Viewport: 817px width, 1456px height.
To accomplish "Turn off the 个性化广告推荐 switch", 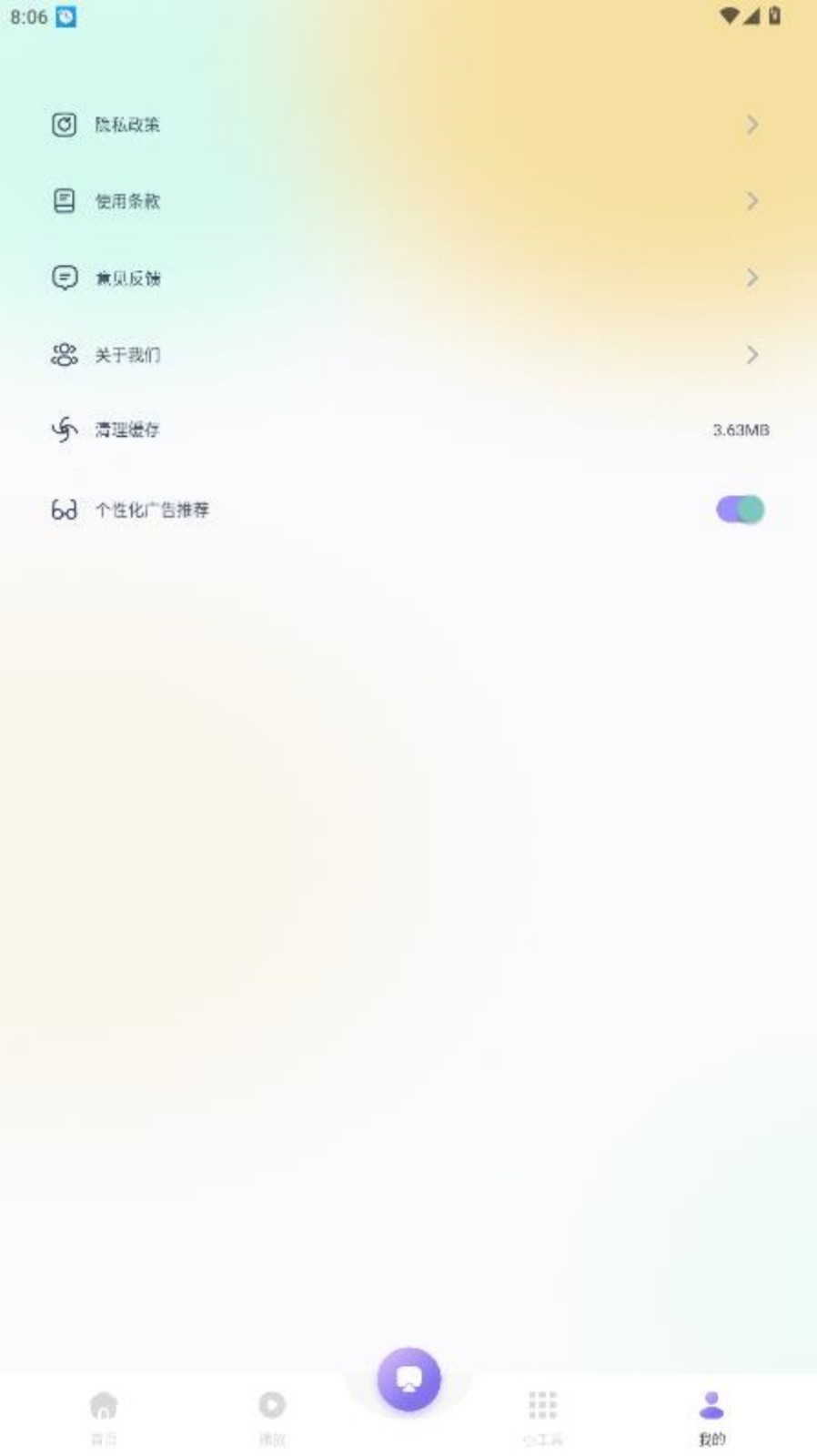I will pyautogui.click(x=740, y=510).
